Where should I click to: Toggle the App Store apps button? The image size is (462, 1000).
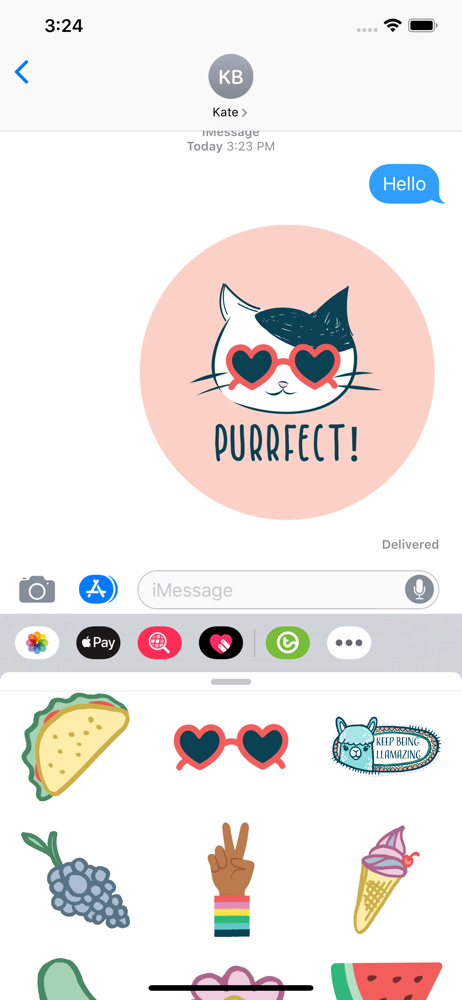[98, 589]
